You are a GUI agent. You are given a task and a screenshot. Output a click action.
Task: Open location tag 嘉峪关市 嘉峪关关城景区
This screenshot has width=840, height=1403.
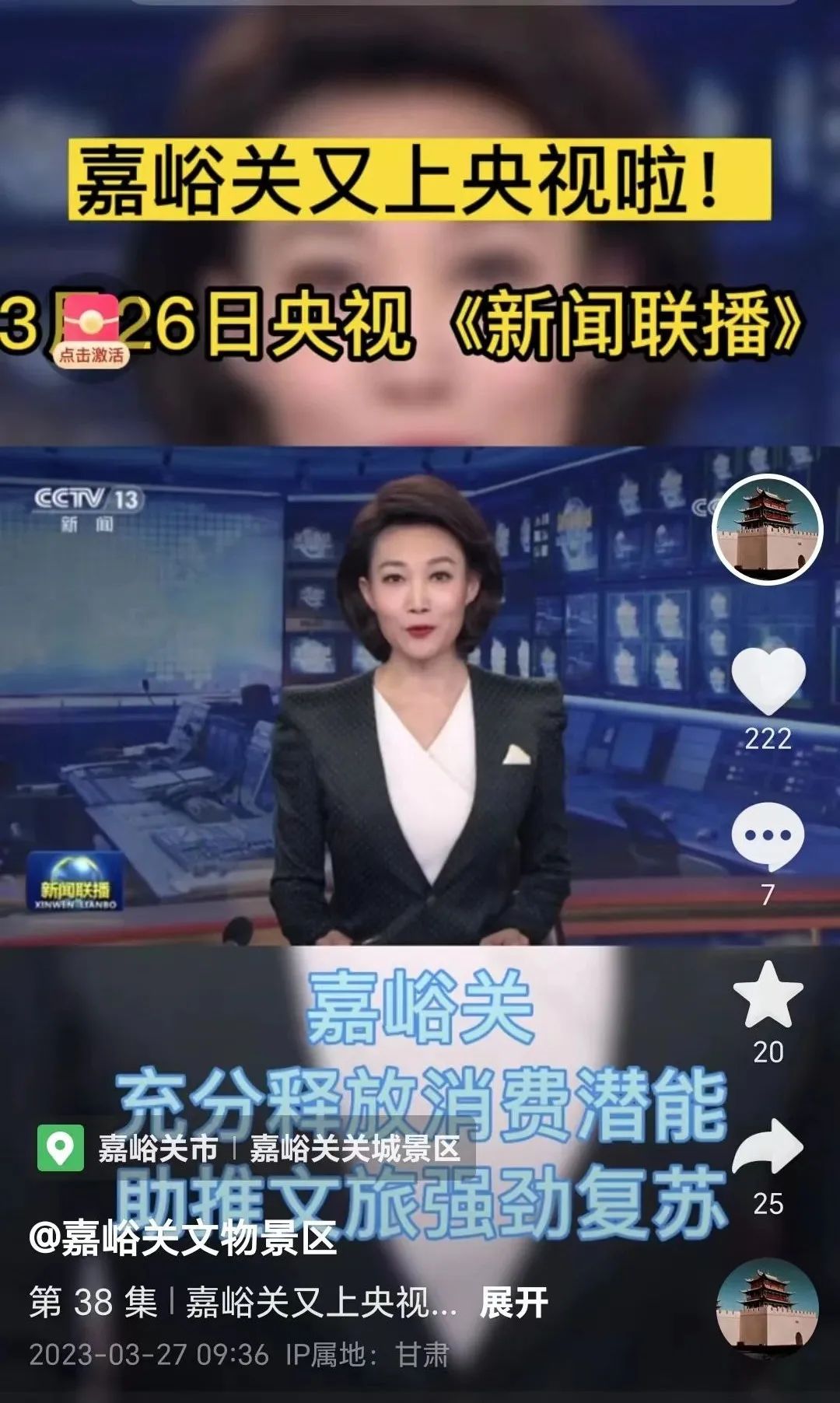[257, 1149]
